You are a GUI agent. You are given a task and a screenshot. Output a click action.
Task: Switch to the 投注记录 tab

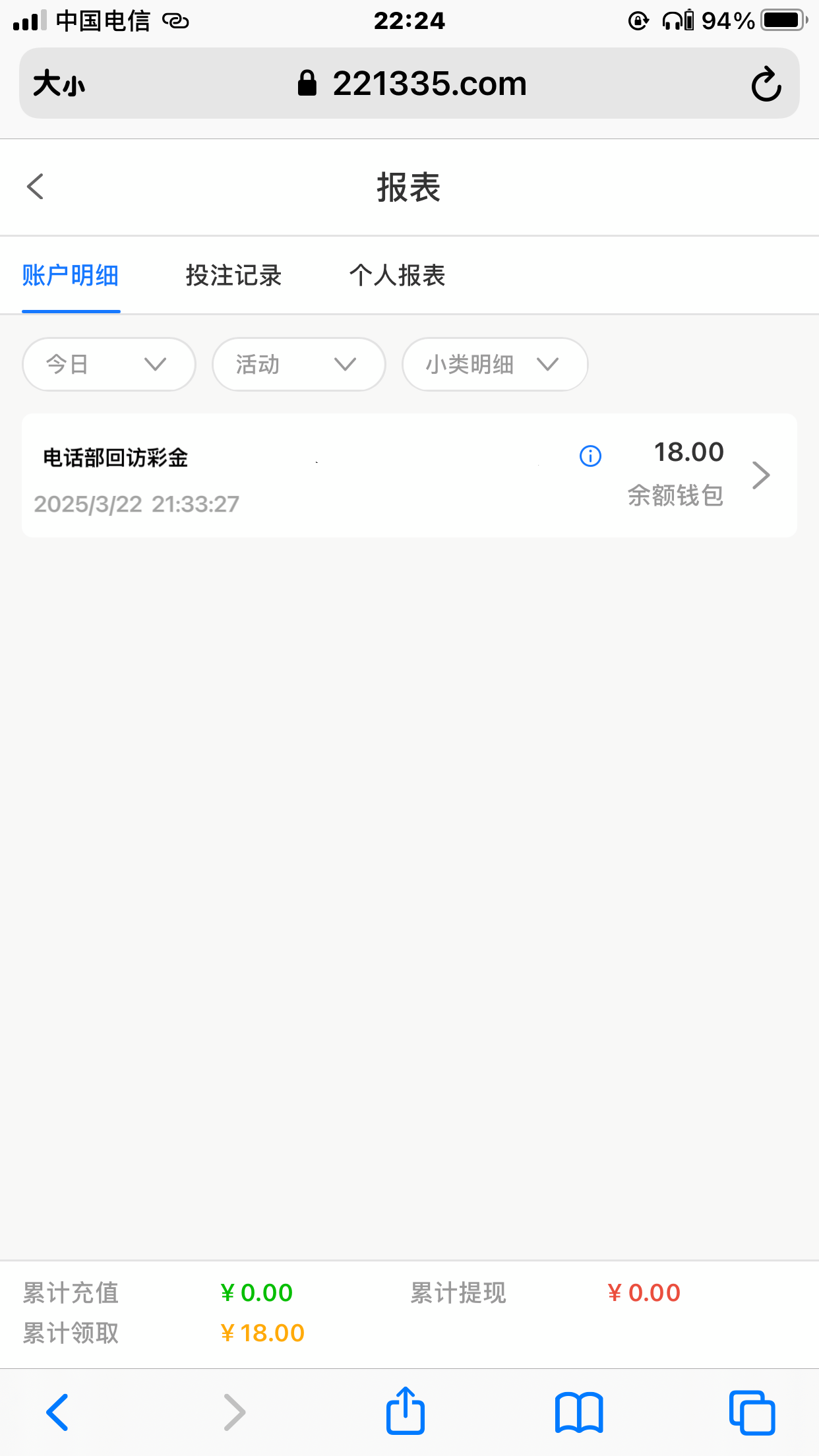pos(233,276)
